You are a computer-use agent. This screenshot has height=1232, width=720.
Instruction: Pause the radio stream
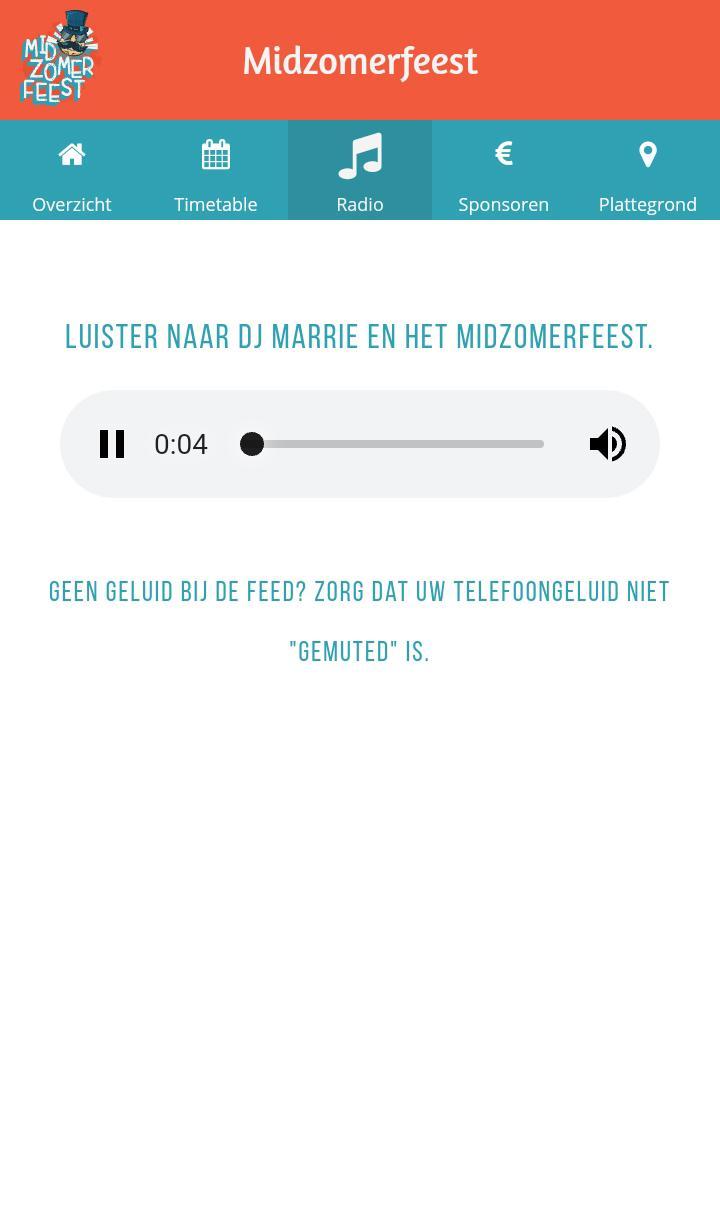pyautogui.click(x=112, y=444)
